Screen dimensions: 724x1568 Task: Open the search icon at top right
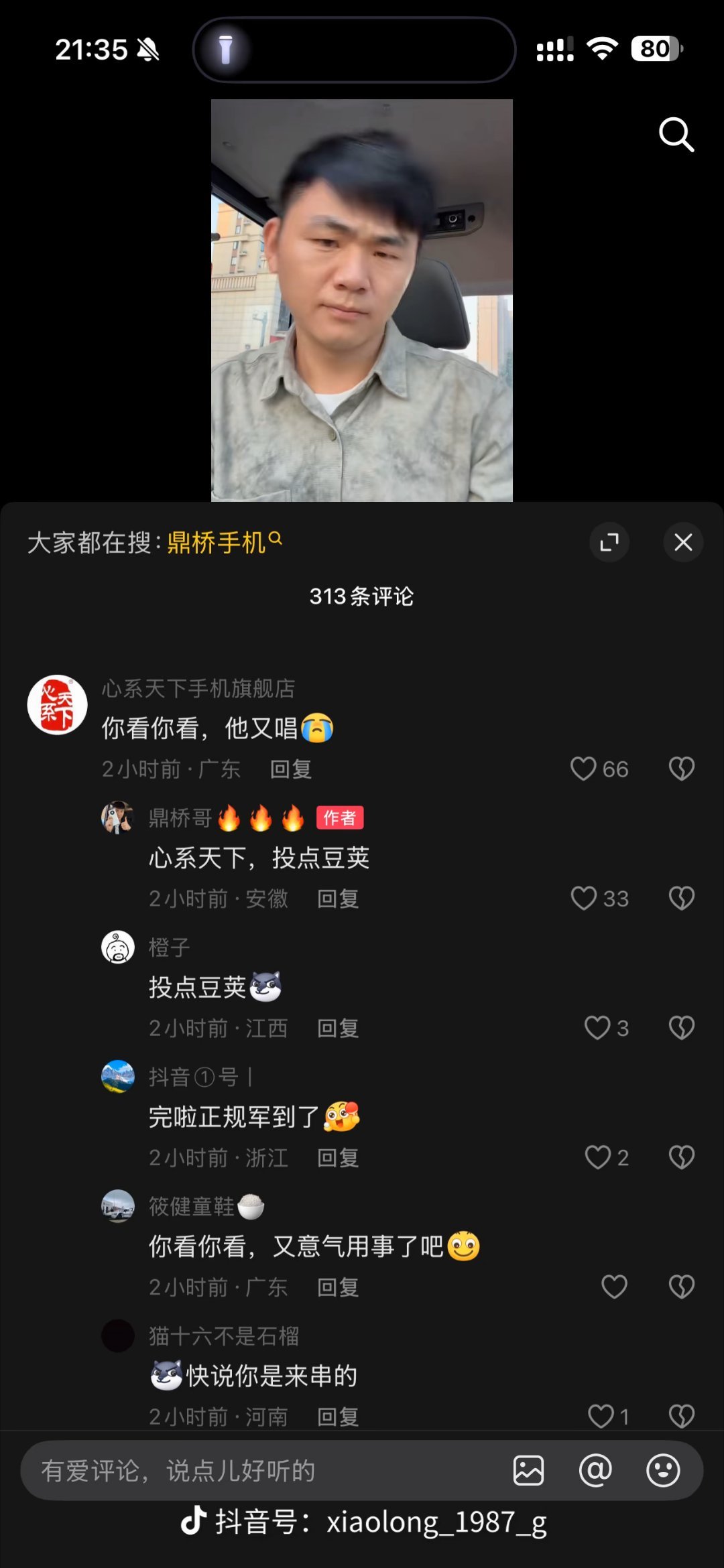point(677,135)
